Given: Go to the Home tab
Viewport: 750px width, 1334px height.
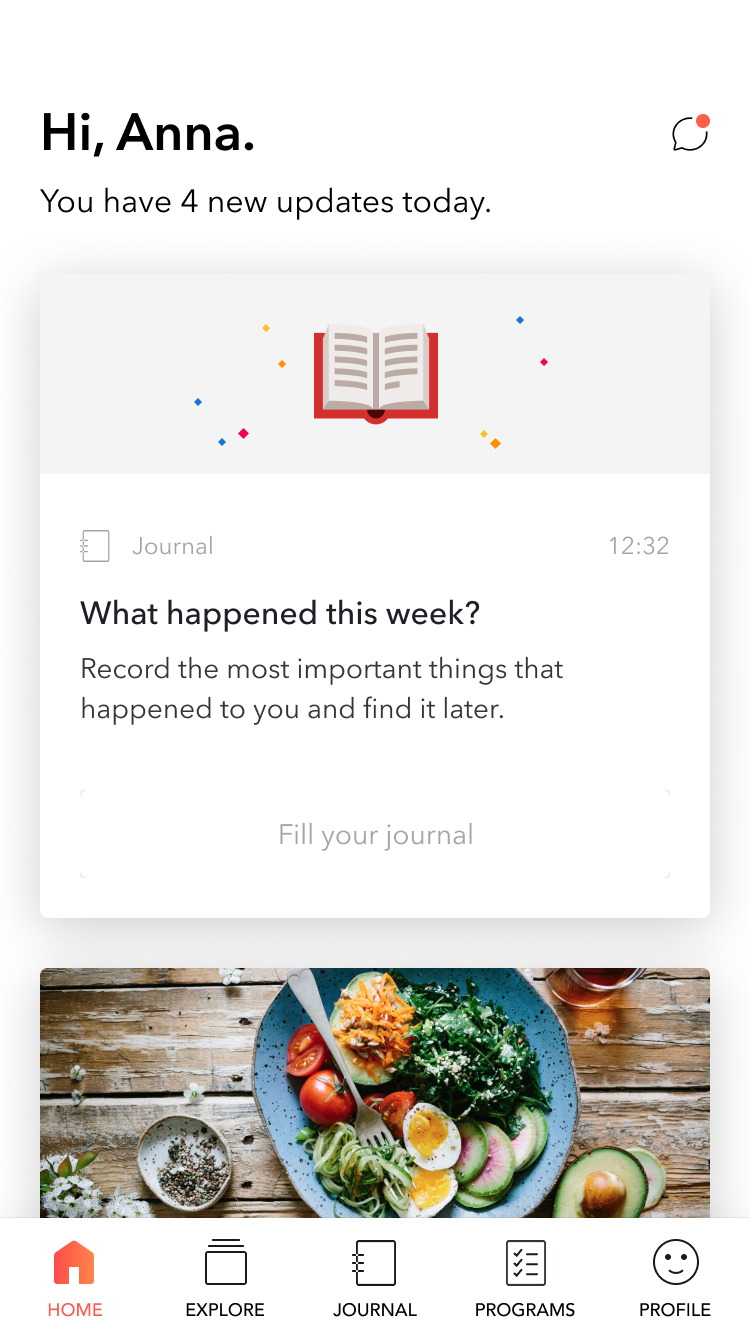Looking at the screenshot, I should point(75,1278).
